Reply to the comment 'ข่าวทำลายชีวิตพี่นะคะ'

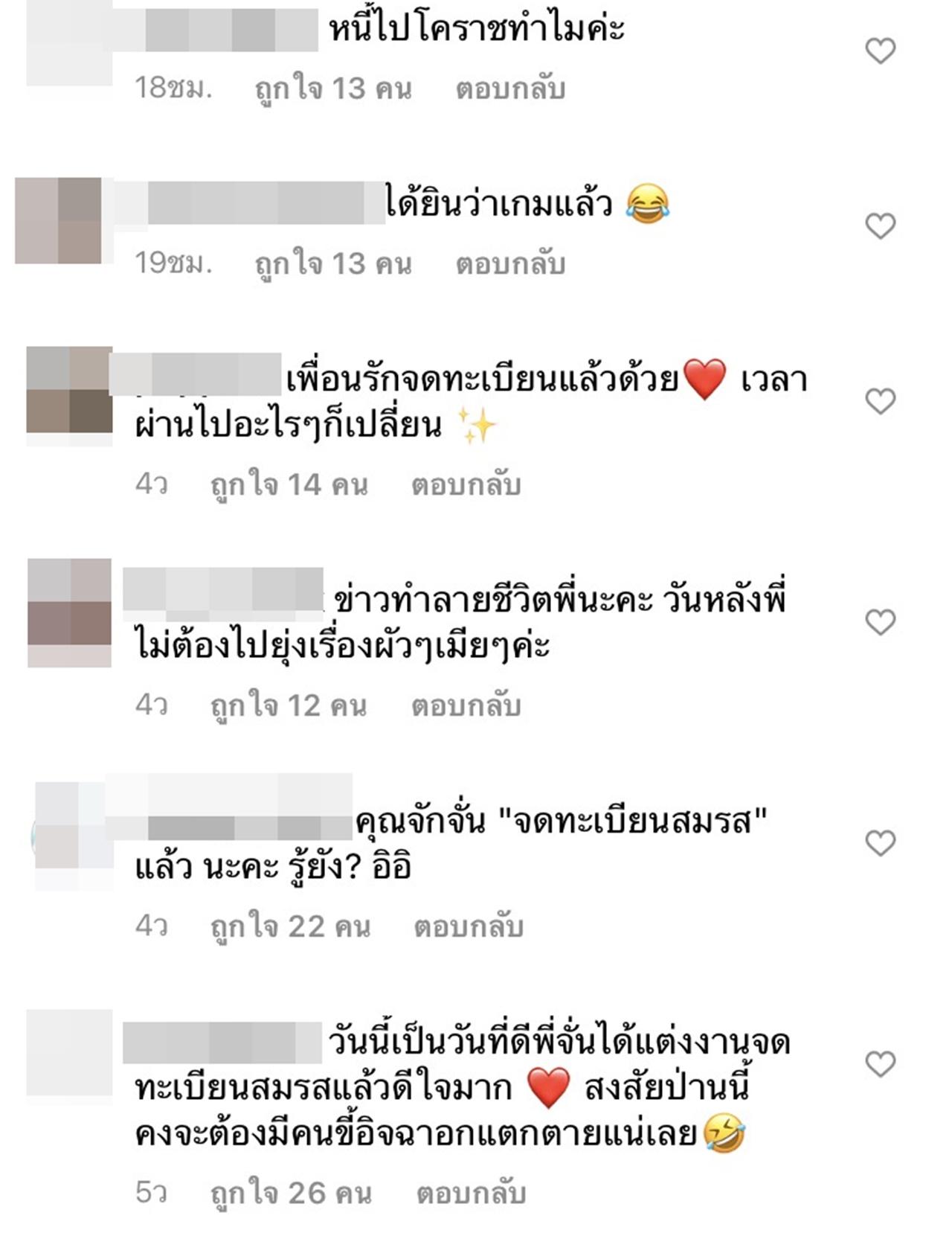[466, 705]
